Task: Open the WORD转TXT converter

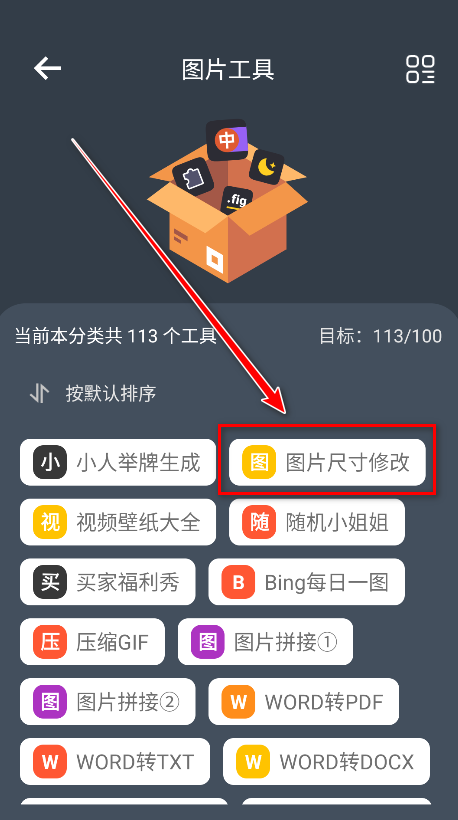Action: click(x=115, y=761)
